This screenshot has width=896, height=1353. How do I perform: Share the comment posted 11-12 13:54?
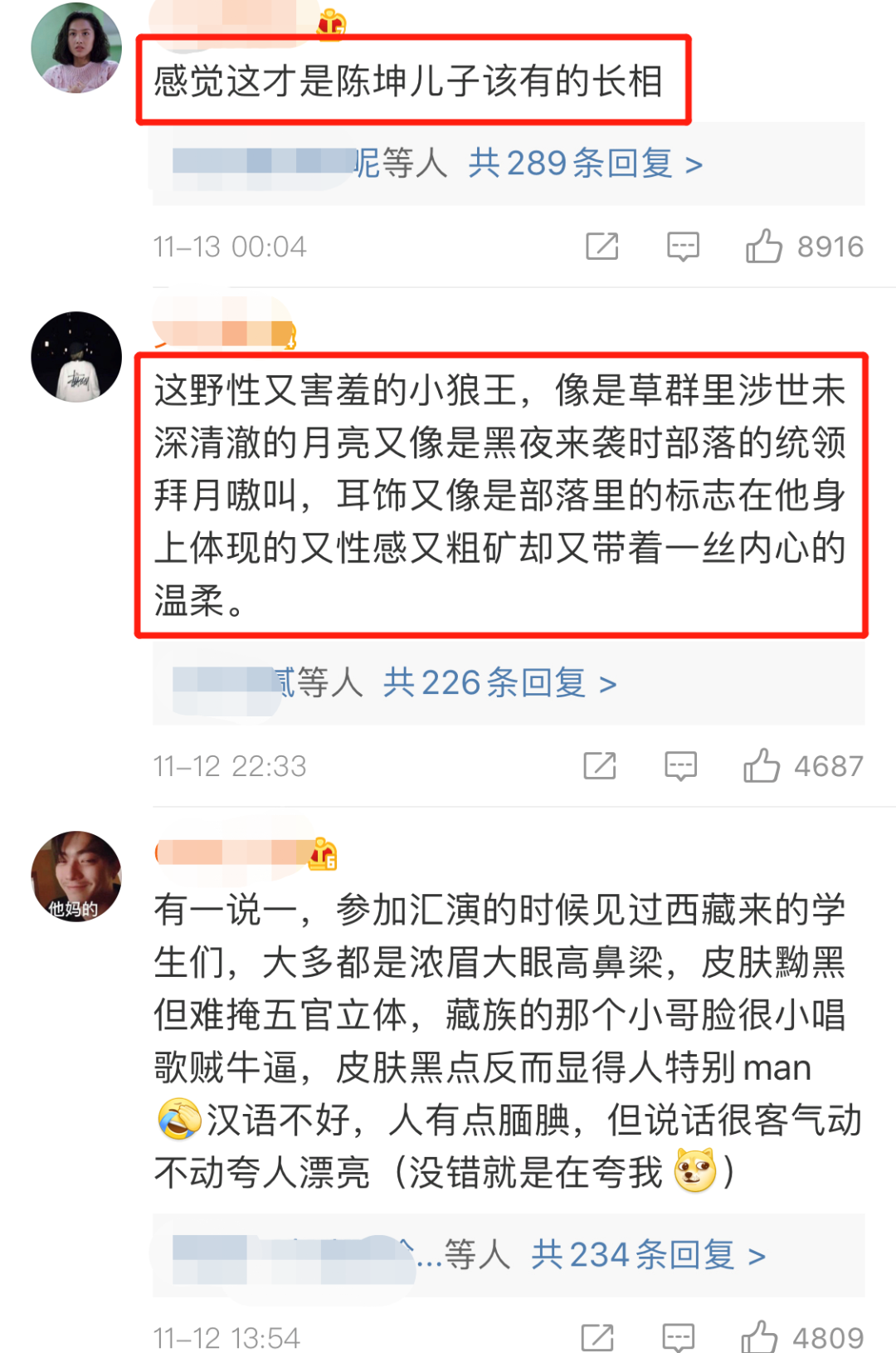[x=597, y=1336]
